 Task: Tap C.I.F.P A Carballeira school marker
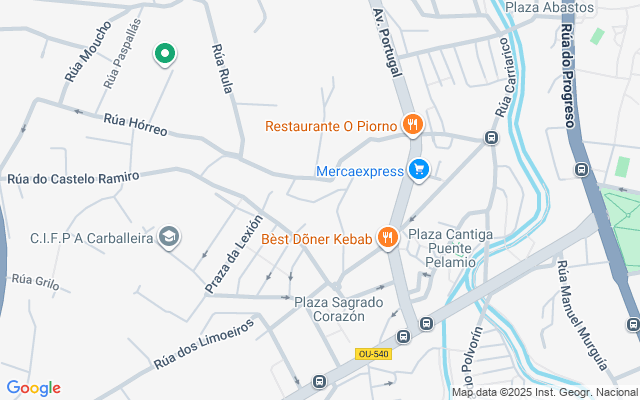coord(169,238)
